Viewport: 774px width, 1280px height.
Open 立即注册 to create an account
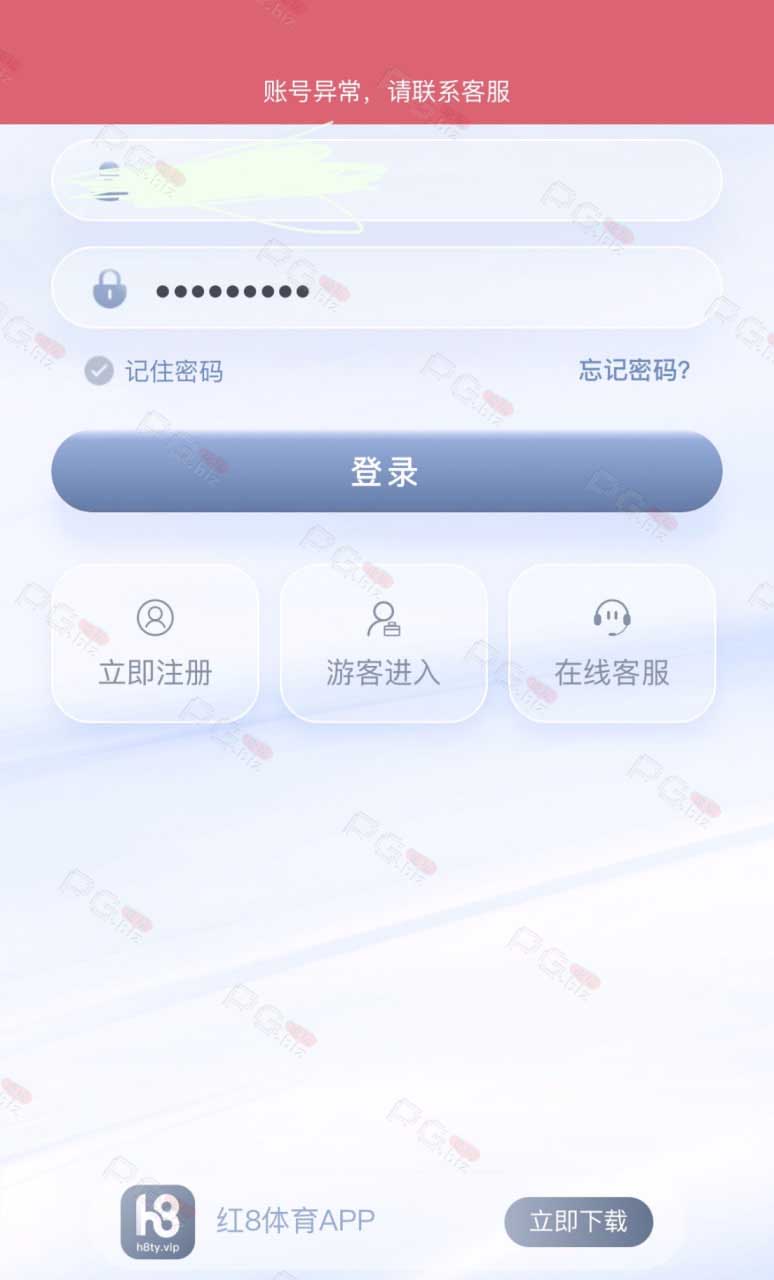[155, 643]
